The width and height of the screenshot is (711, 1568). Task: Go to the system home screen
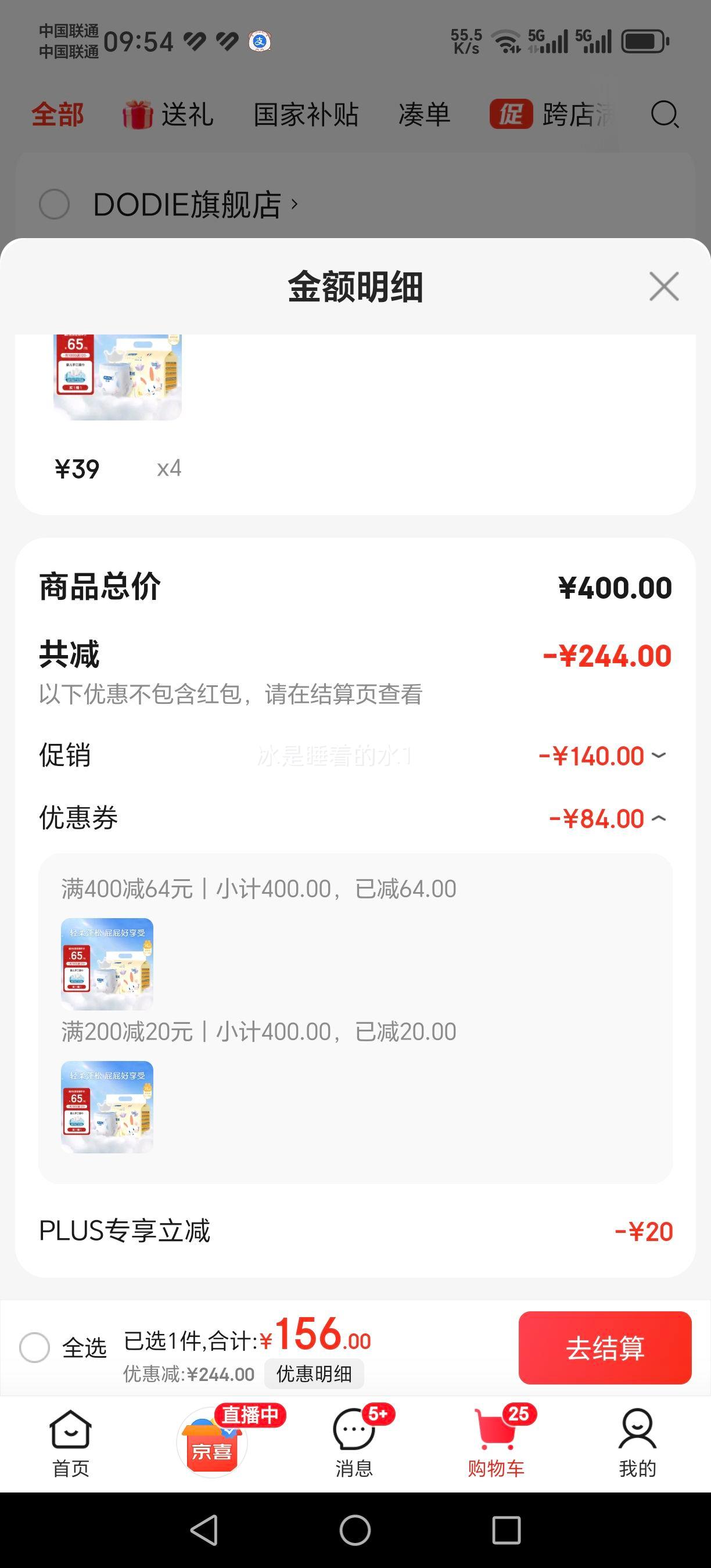pyautogui.click(x=355, y=1530)
